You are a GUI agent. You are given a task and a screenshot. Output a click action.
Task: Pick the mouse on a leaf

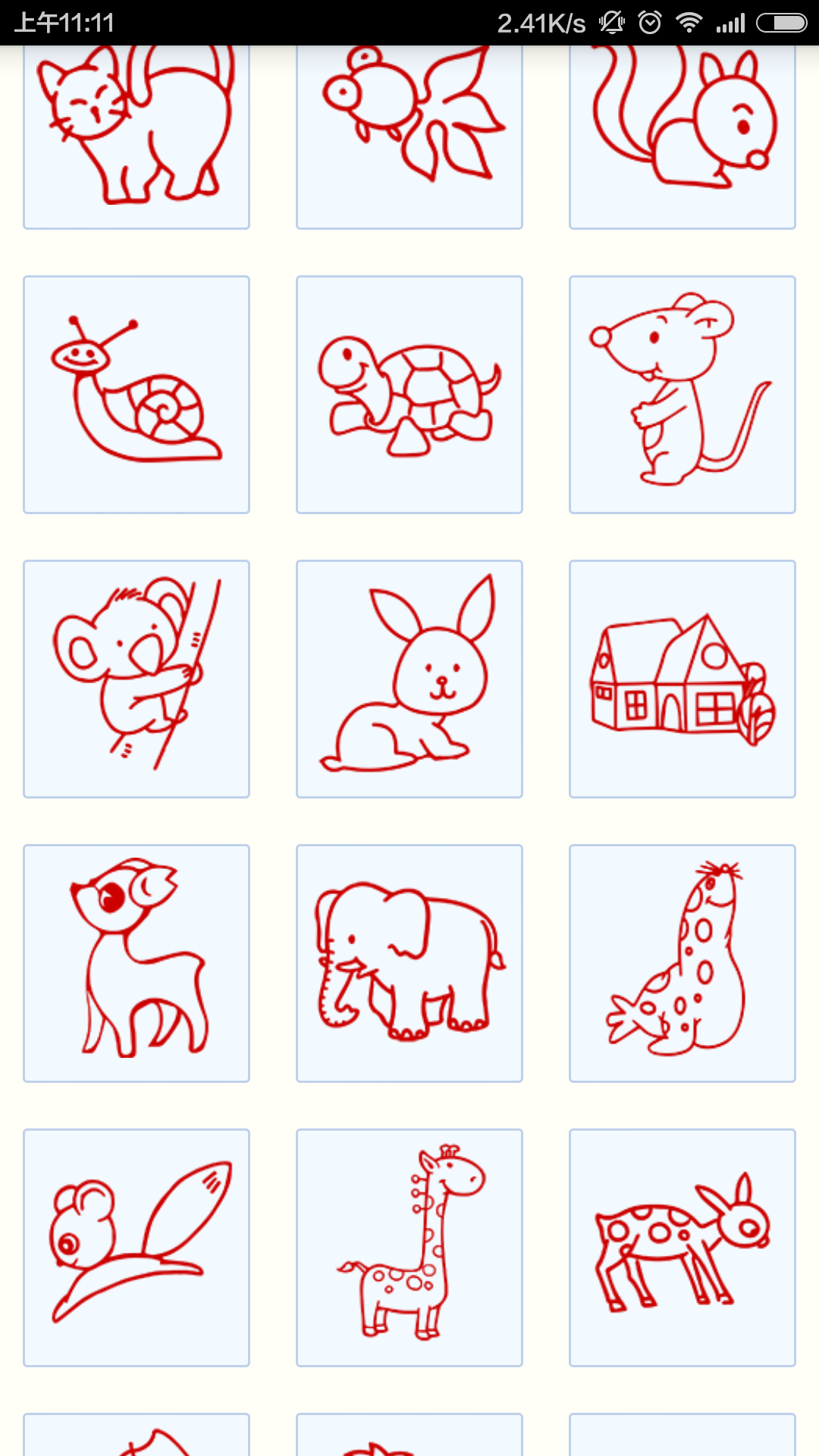click(x=136, y=1247)
